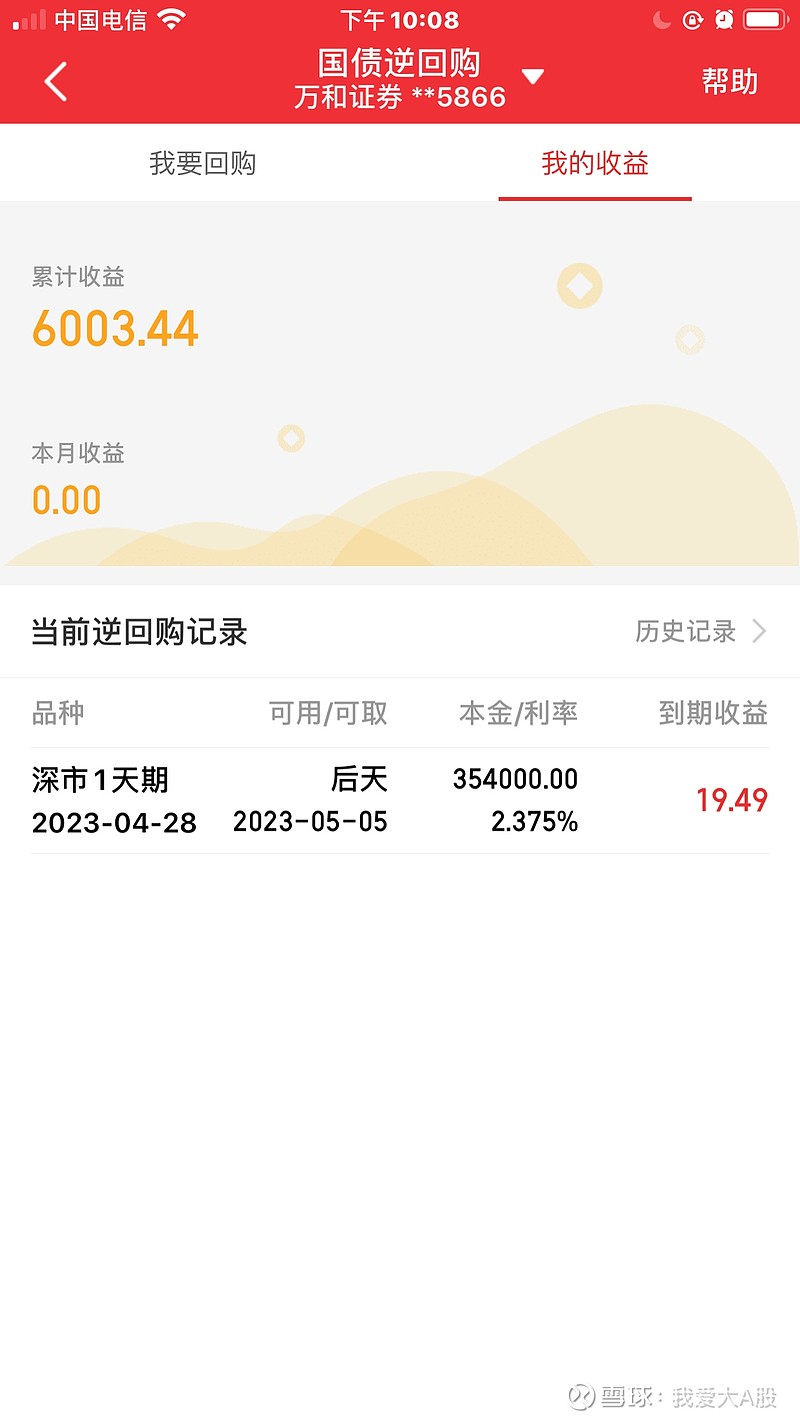
Task: Open the 深市1天期 repo record
Action: click(x=400, y=800)
